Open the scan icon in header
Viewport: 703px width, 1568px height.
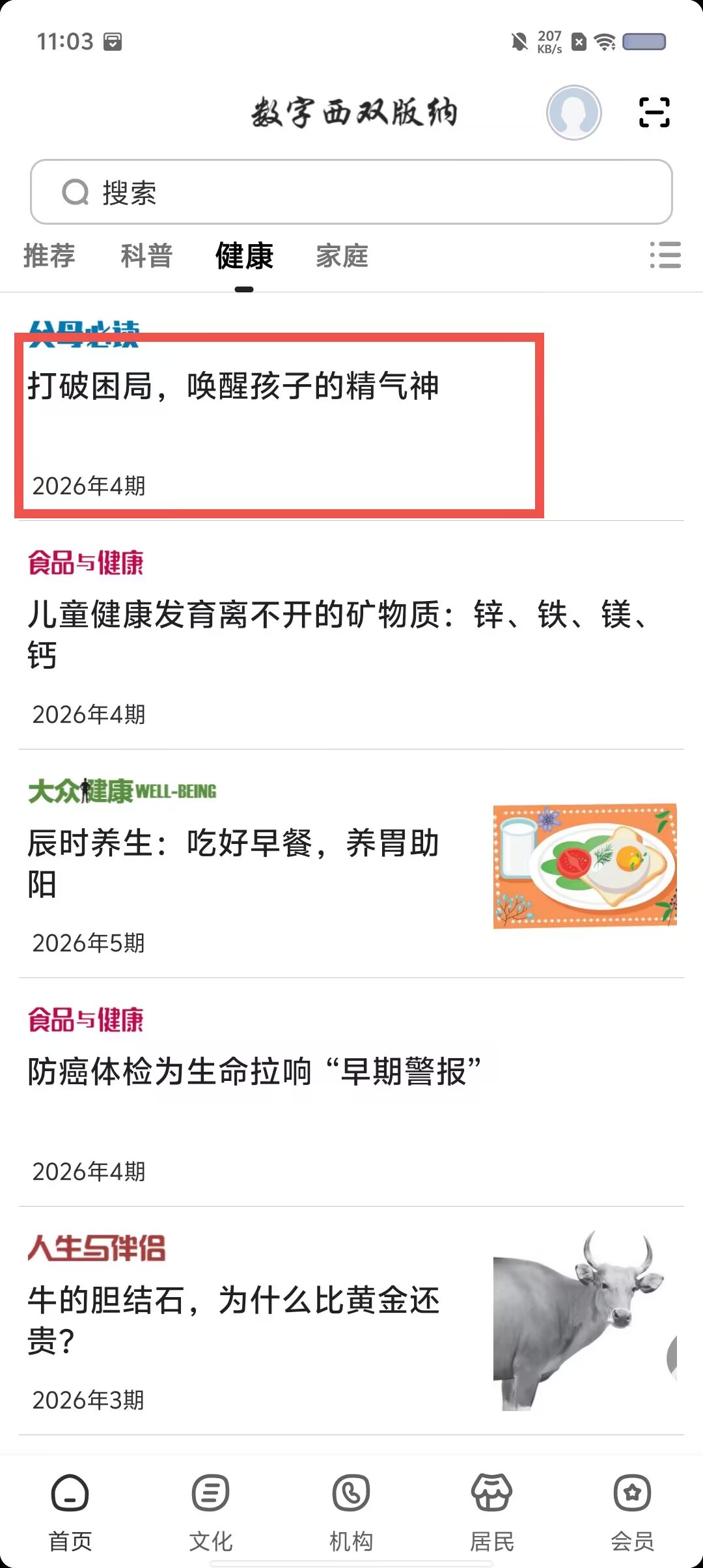pos(654,112)
